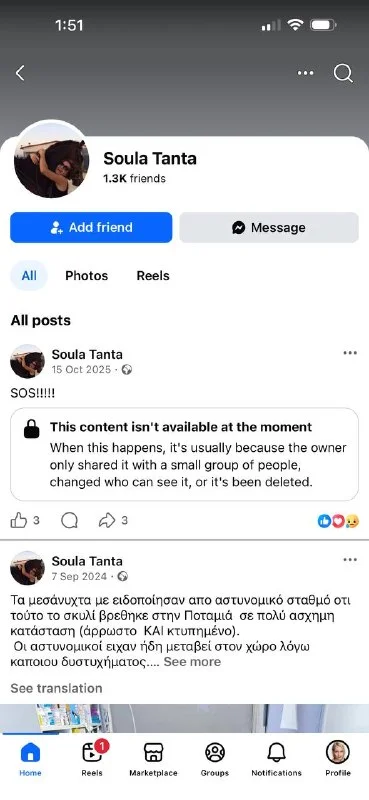Switch to the Photos filter
This screenshot has height=800, width=369.
(87, 276)
